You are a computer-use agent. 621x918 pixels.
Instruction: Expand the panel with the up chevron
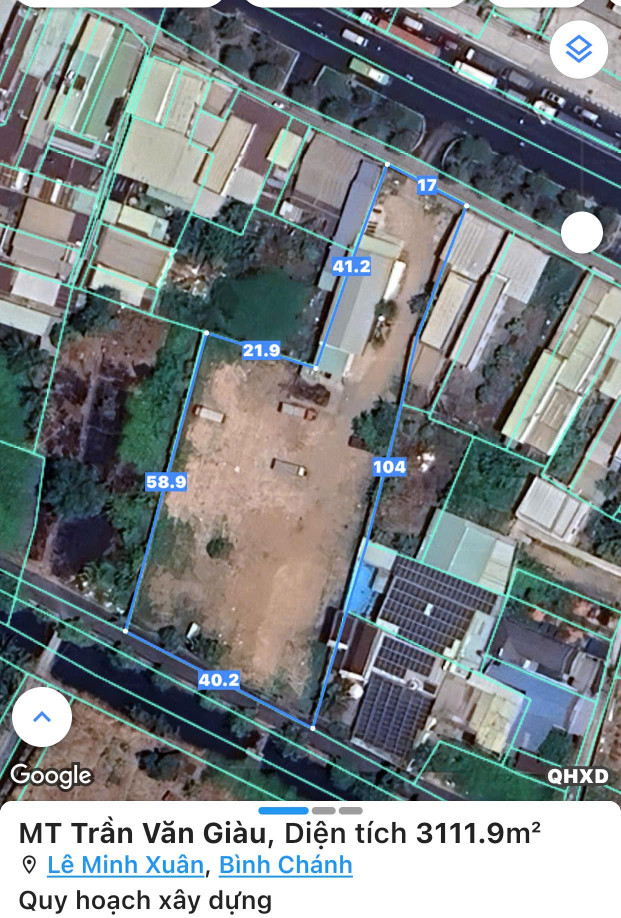pyautogui.click(x=42, y=717)
